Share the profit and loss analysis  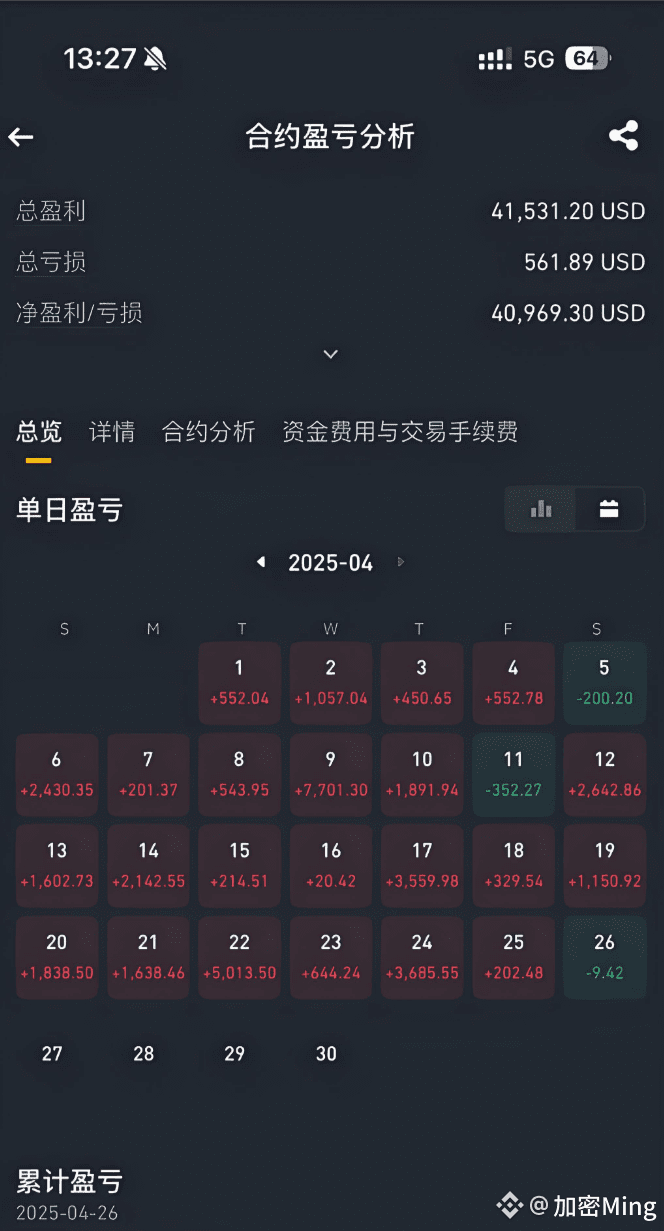pos(623,136)
